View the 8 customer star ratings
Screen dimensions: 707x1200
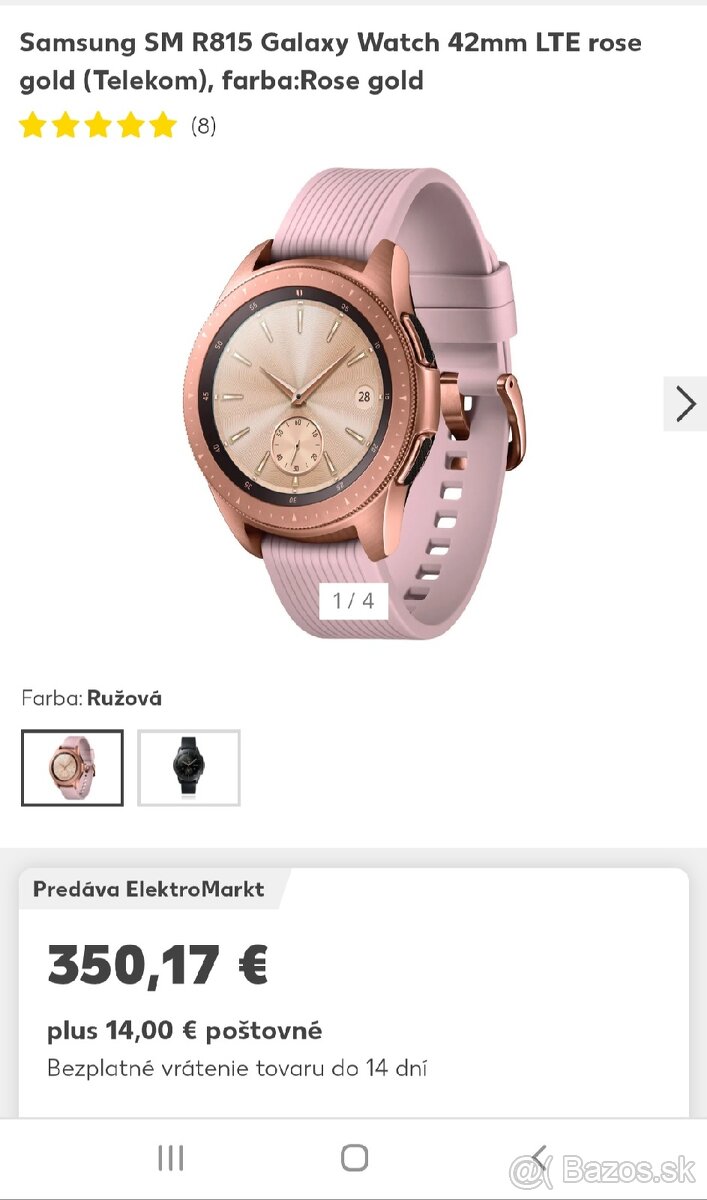coord(116,126)
